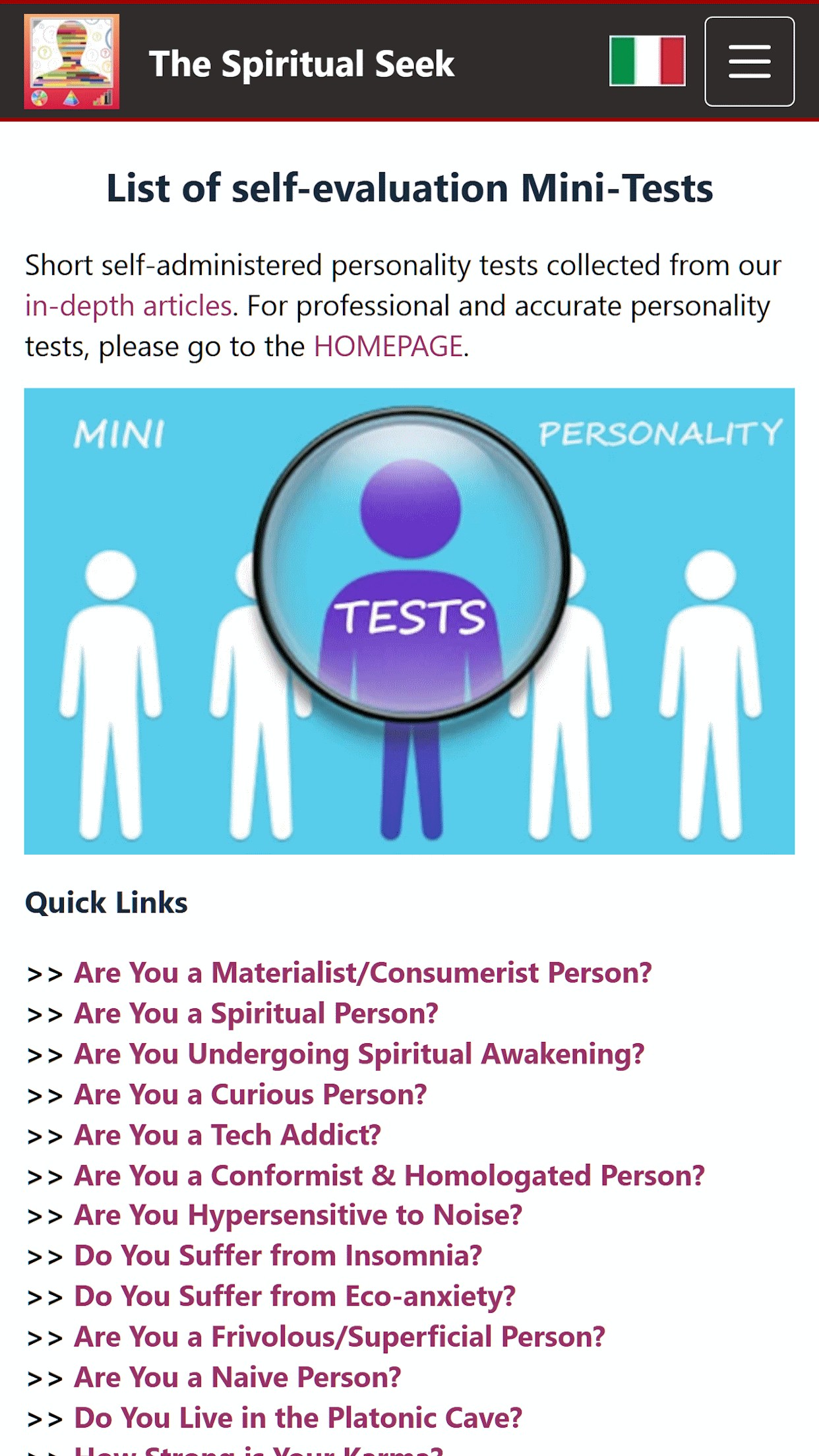Open Are You a Materialist/Consumerist Person test
This screenshot has width=819, height=1456.
(x=363, y=973)
